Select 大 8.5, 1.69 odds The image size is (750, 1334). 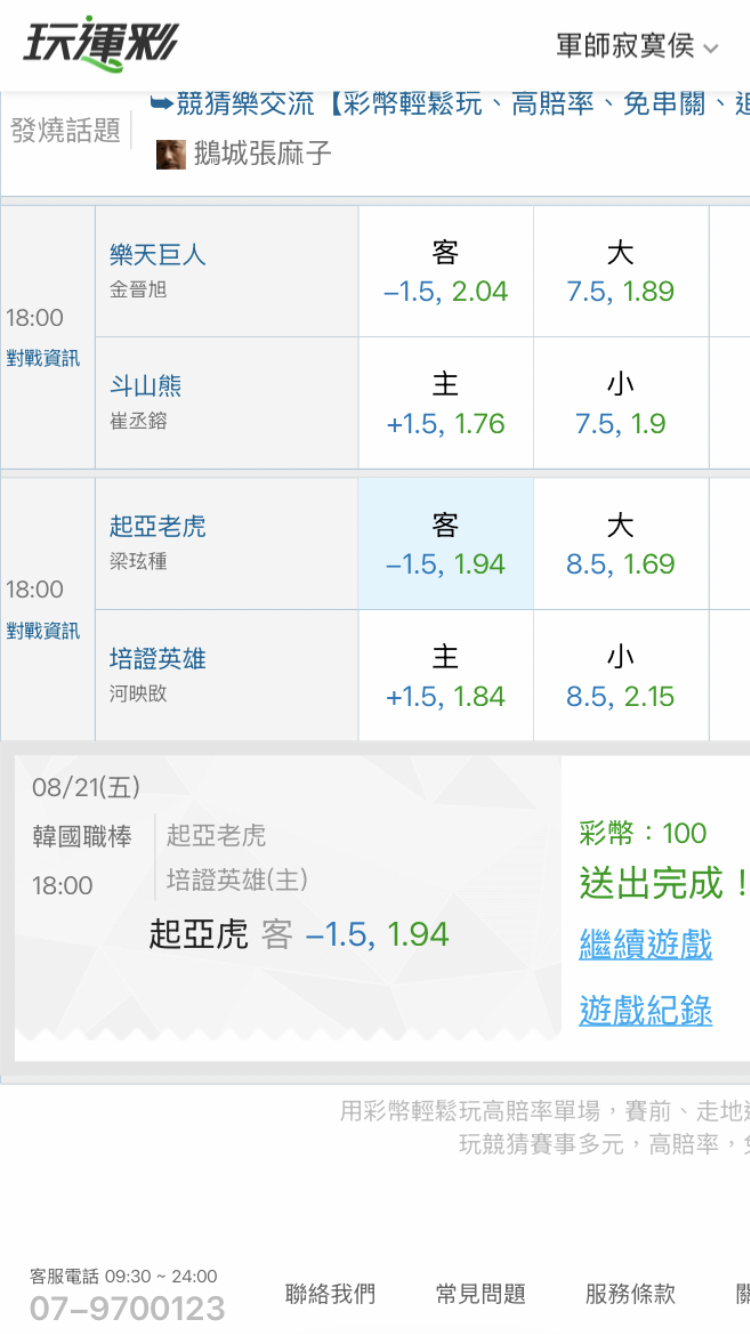coord(621,543)
